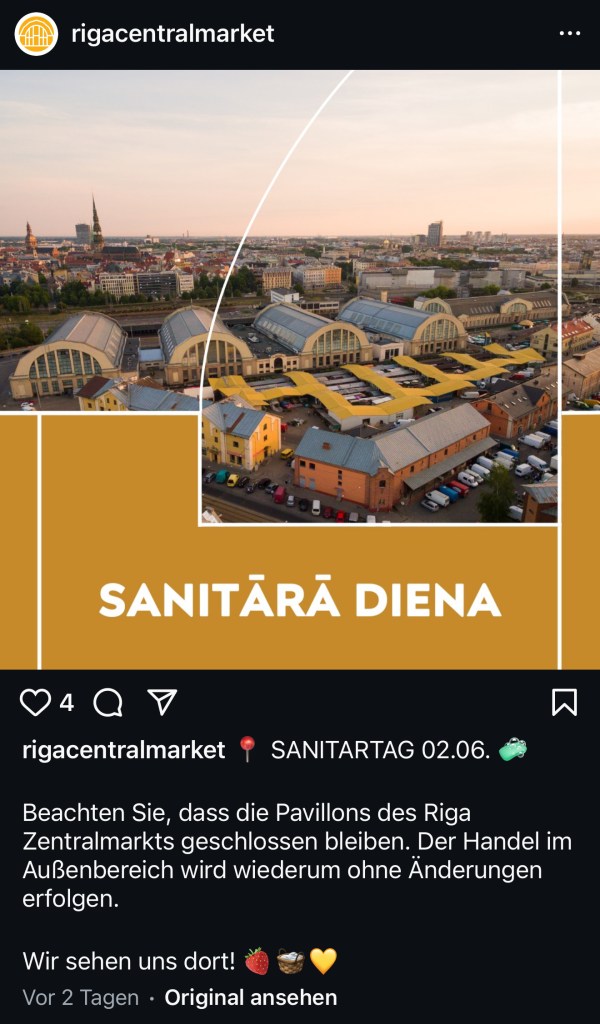
Task: Like the Sanitārā Diena post
Action: click(36, 703)
